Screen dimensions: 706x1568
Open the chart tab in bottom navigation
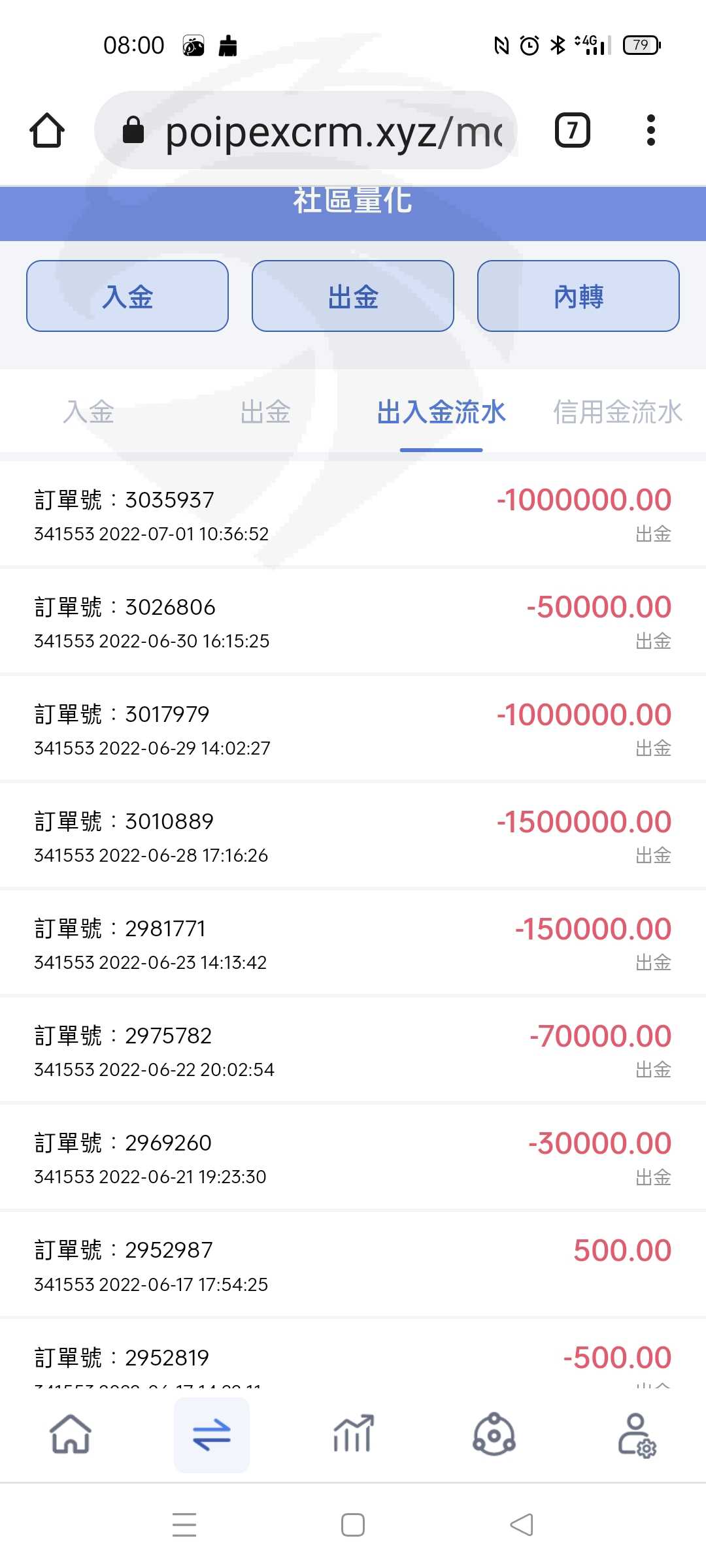(353, 1435)
